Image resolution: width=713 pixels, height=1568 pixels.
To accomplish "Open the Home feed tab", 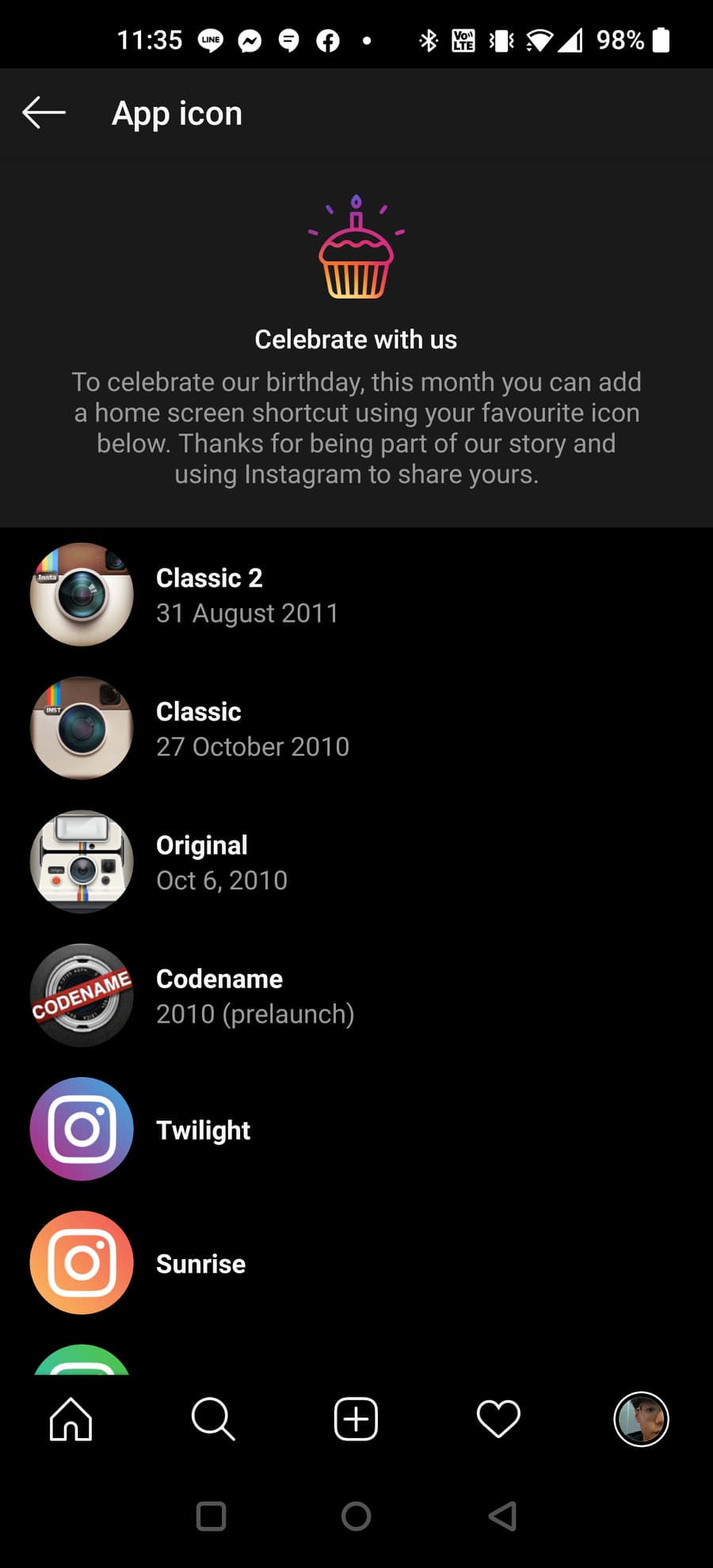I will [71, 1418].
